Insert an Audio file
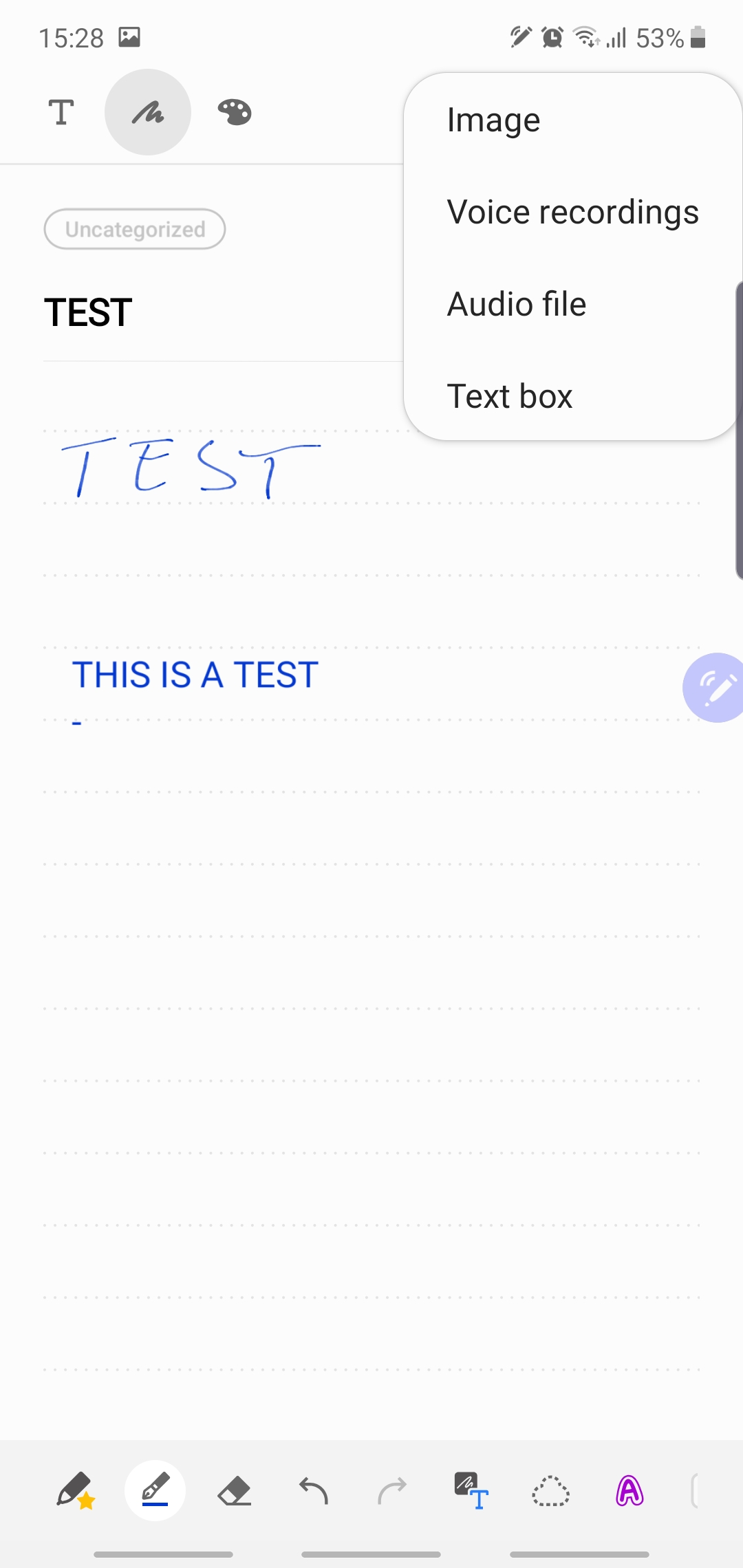The height and width of the screenshot is (1568, 743). pos(516,304)
